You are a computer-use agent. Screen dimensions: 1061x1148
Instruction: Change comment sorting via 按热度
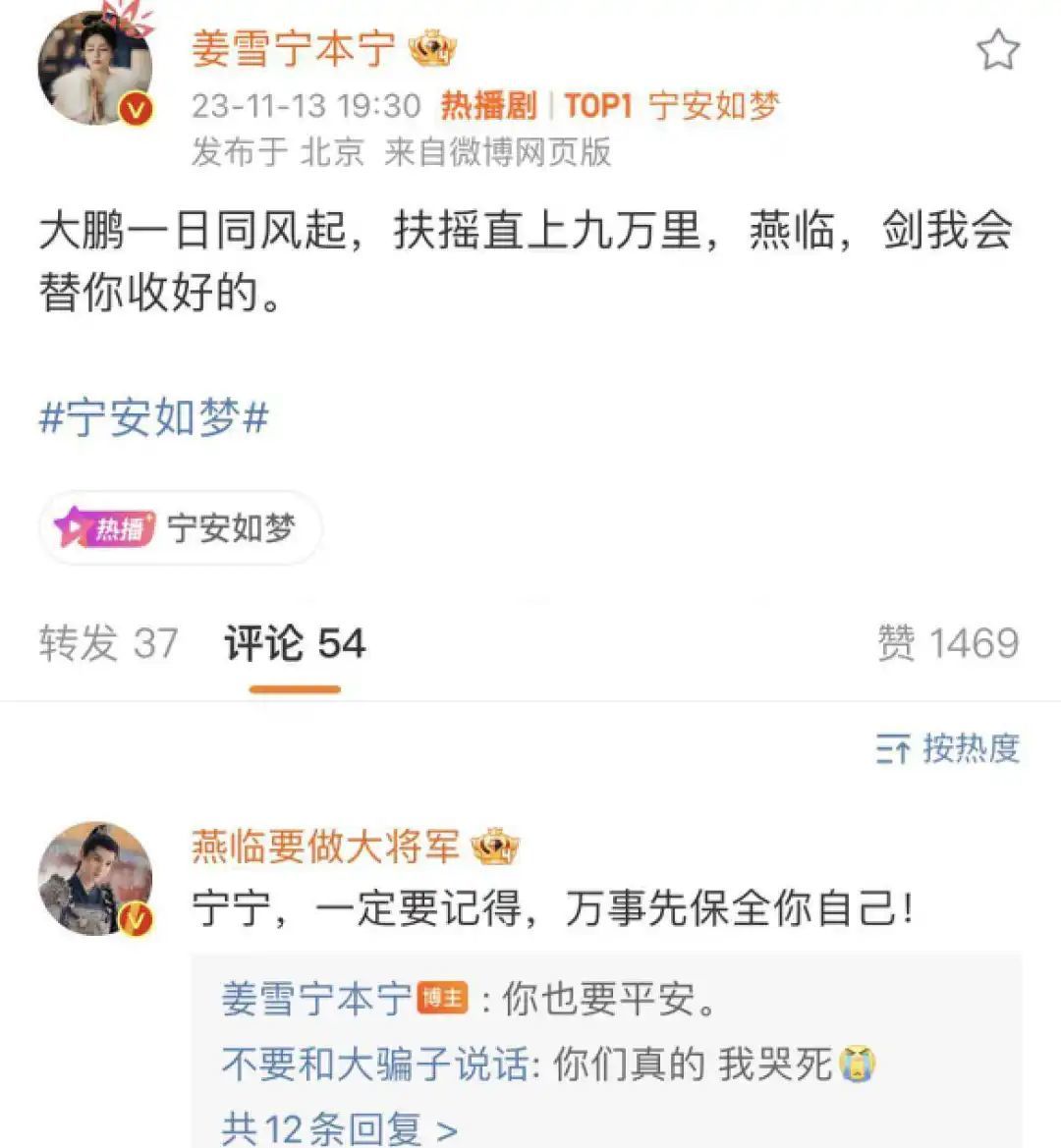coord(947,748)
